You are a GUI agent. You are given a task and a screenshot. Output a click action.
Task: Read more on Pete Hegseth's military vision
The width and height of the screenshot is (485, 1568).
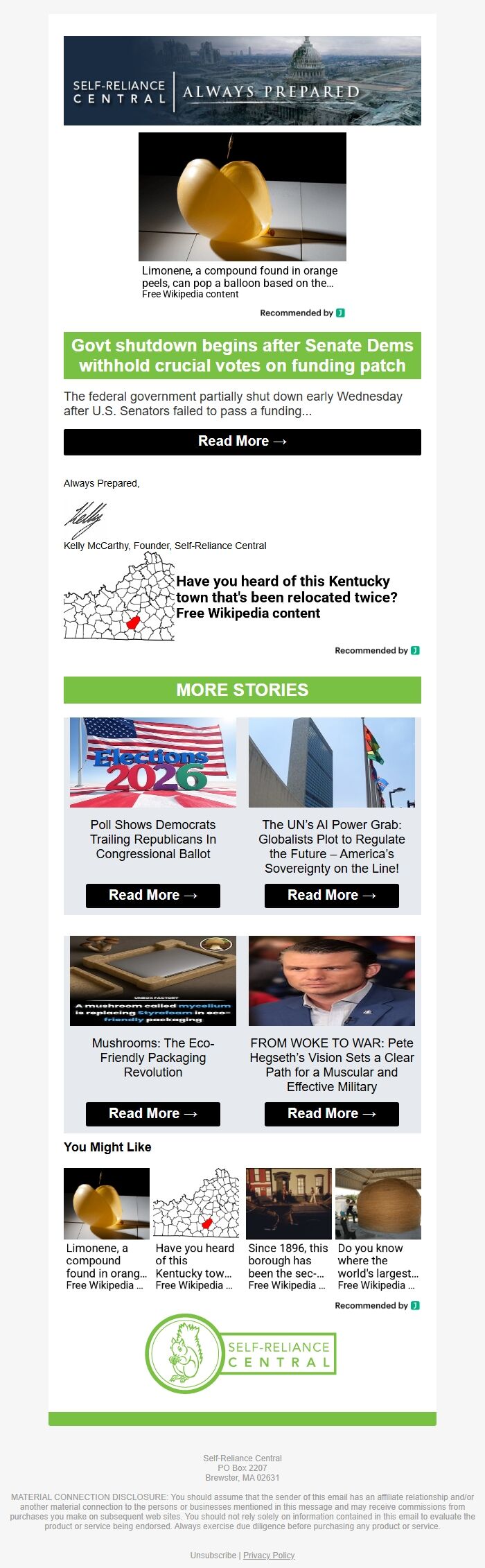point(331,1113)
